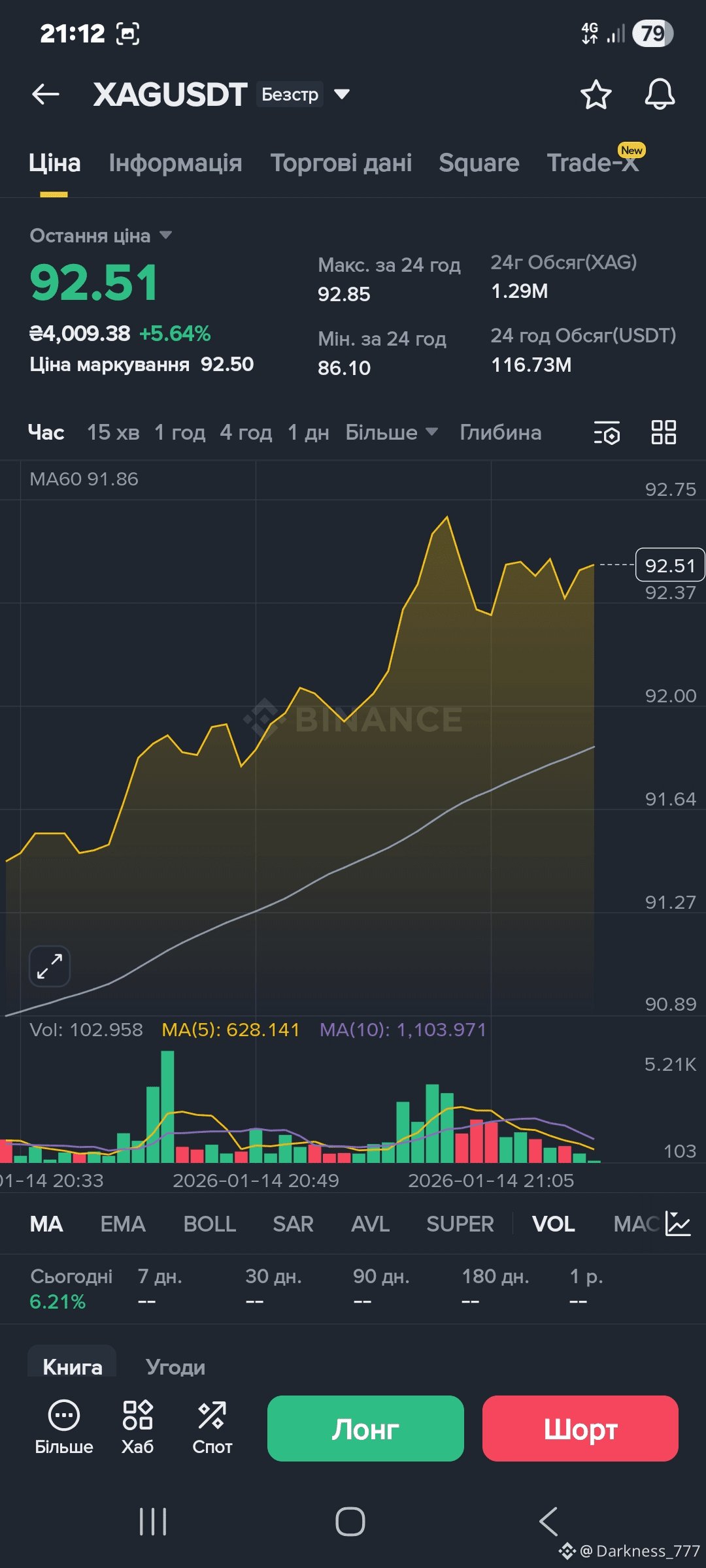Choose the 4 год chart interval

pos(246,433)
